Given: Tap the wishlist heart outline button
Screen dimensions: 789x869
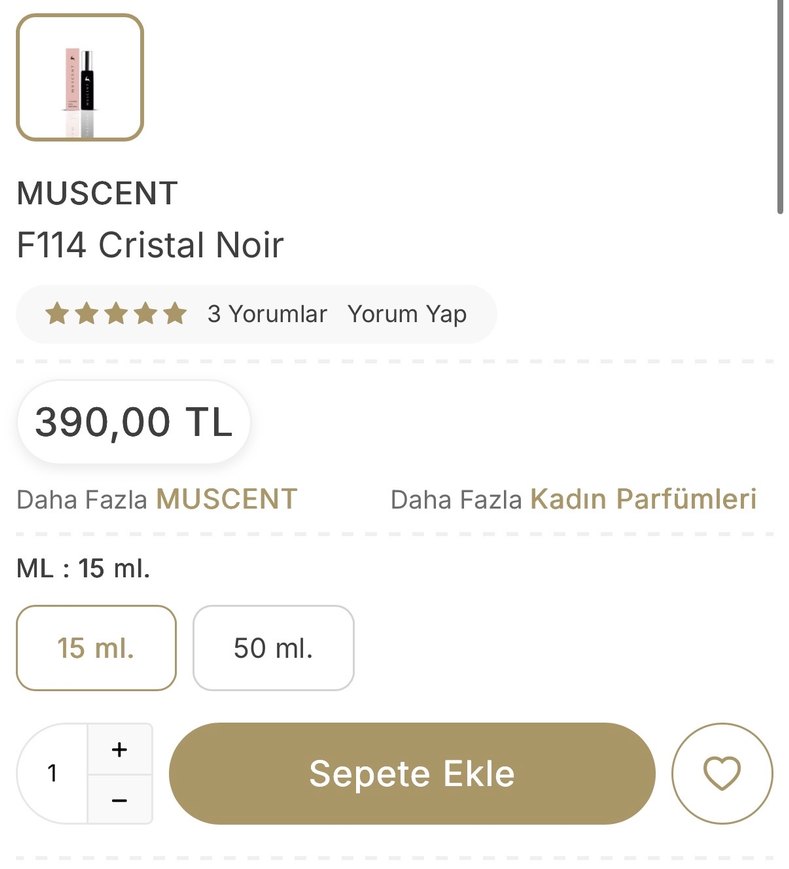Looking at the screenshot, I should [722, 772].
